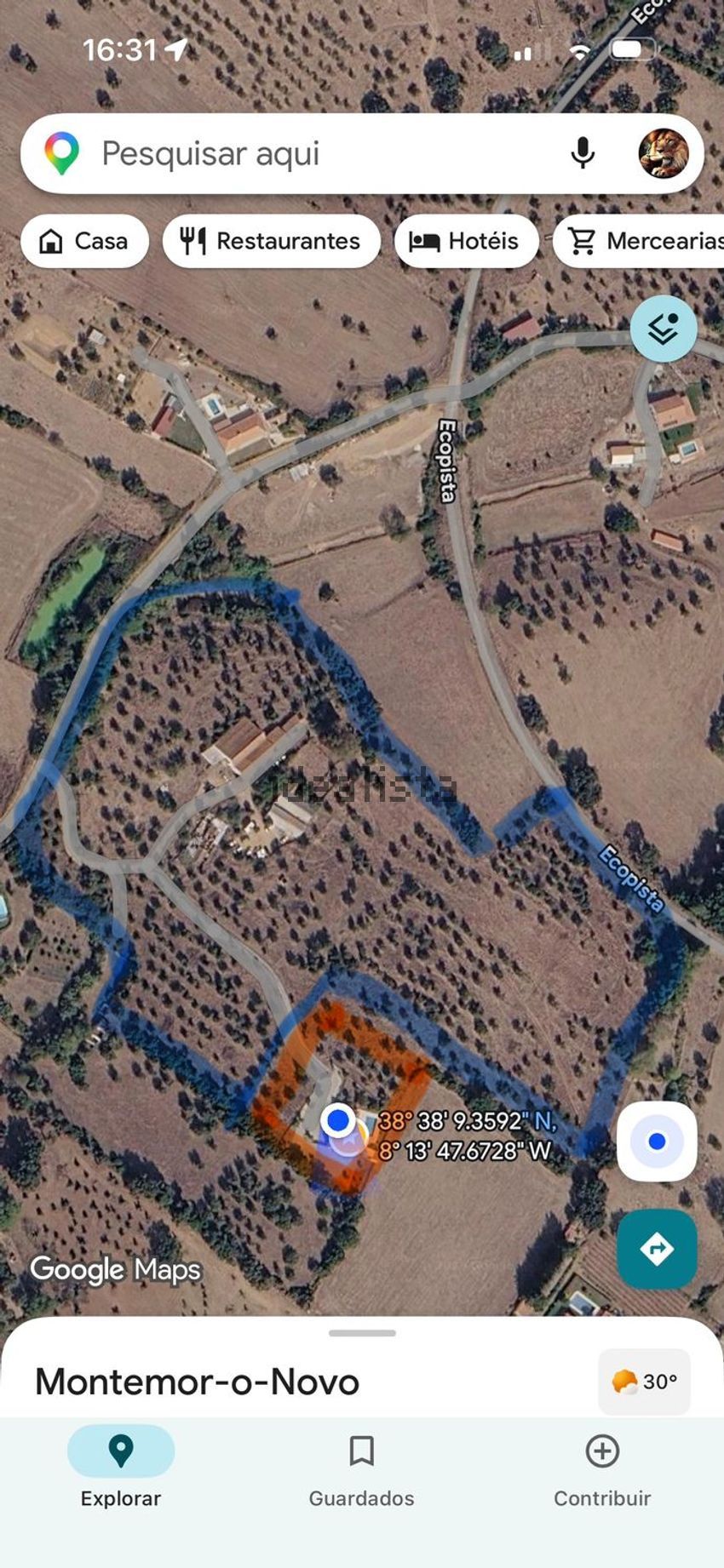Open the map layers button
This screenshot has height=1568, width=724.
[664, 329]
